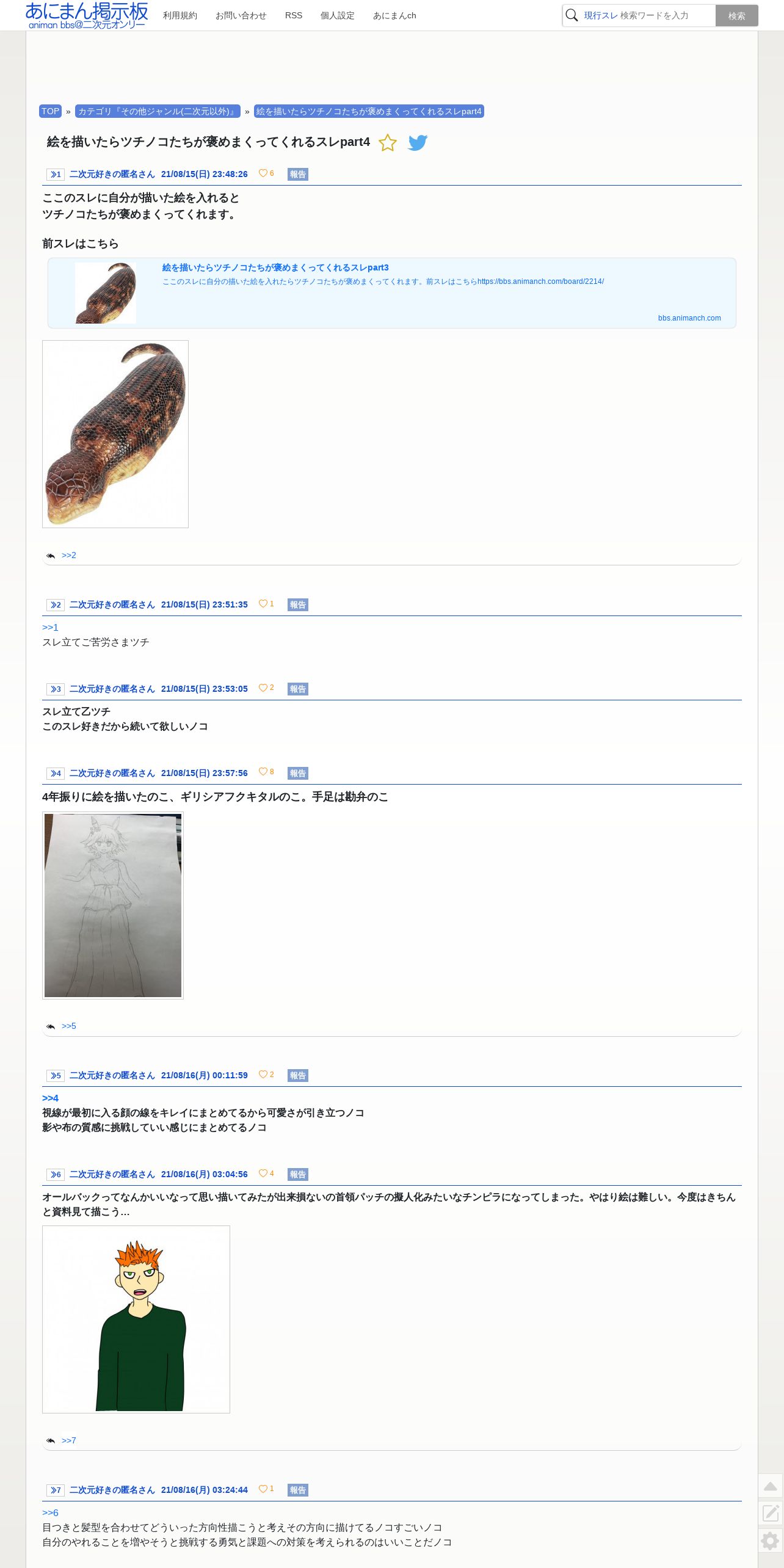Image resolution: width=784 pixels, height=1568 pixels.
Task: Jump back to the top of the page
Action: point(770,1486)
